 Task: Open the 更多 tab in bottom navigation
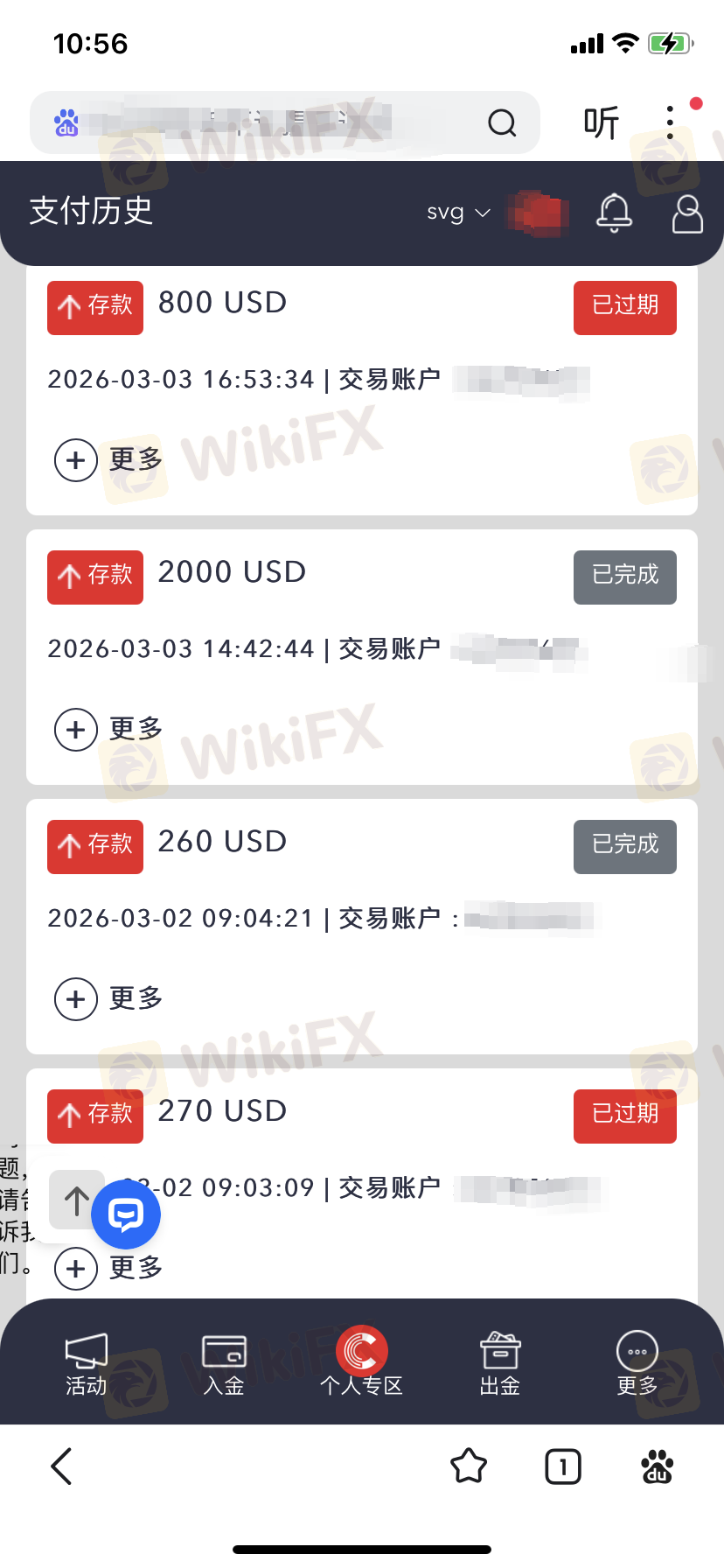tap(637, 1363)
